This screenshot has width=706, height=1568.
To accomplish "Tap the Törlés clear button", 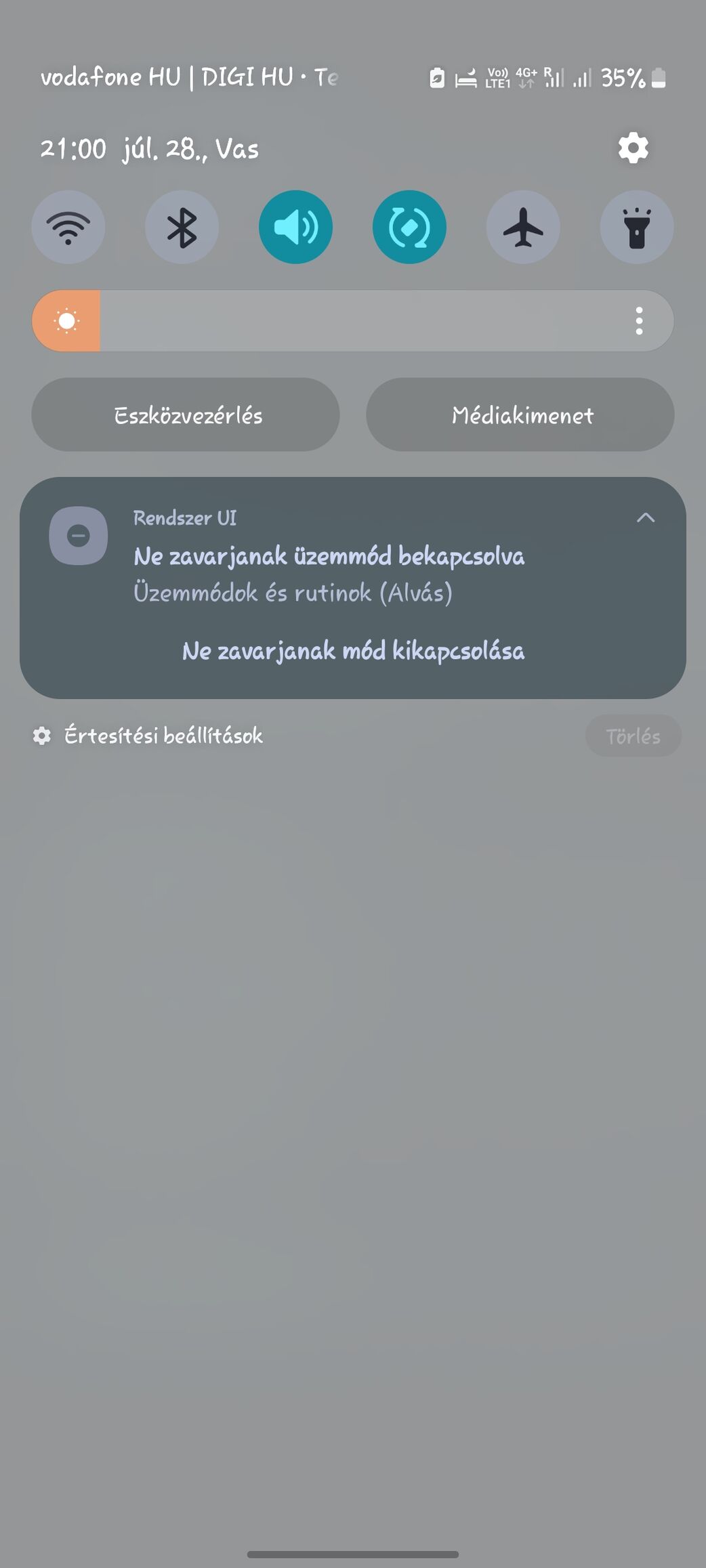I will [634, 736].
